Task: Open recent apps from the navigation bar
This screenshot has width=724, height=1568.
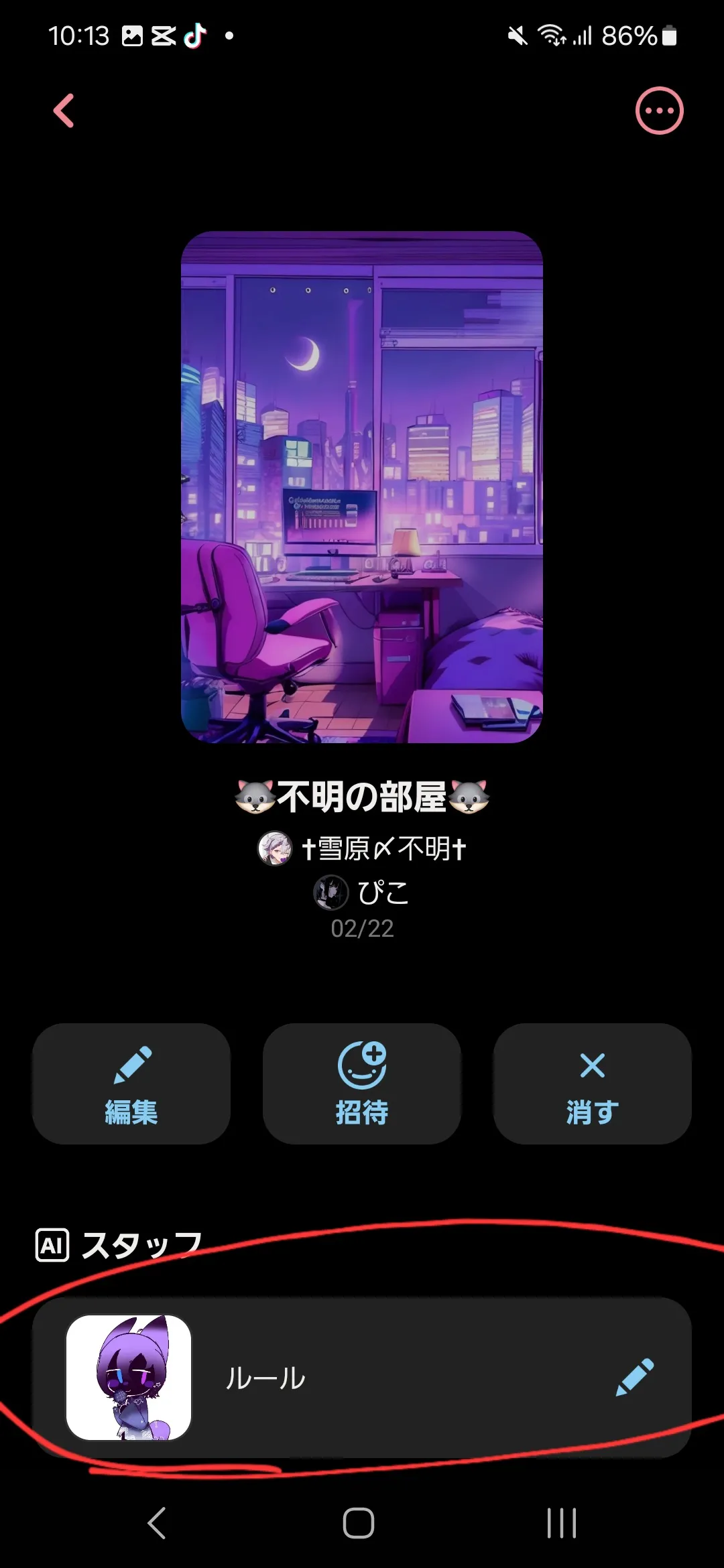Action: (x=562, y=1523)
